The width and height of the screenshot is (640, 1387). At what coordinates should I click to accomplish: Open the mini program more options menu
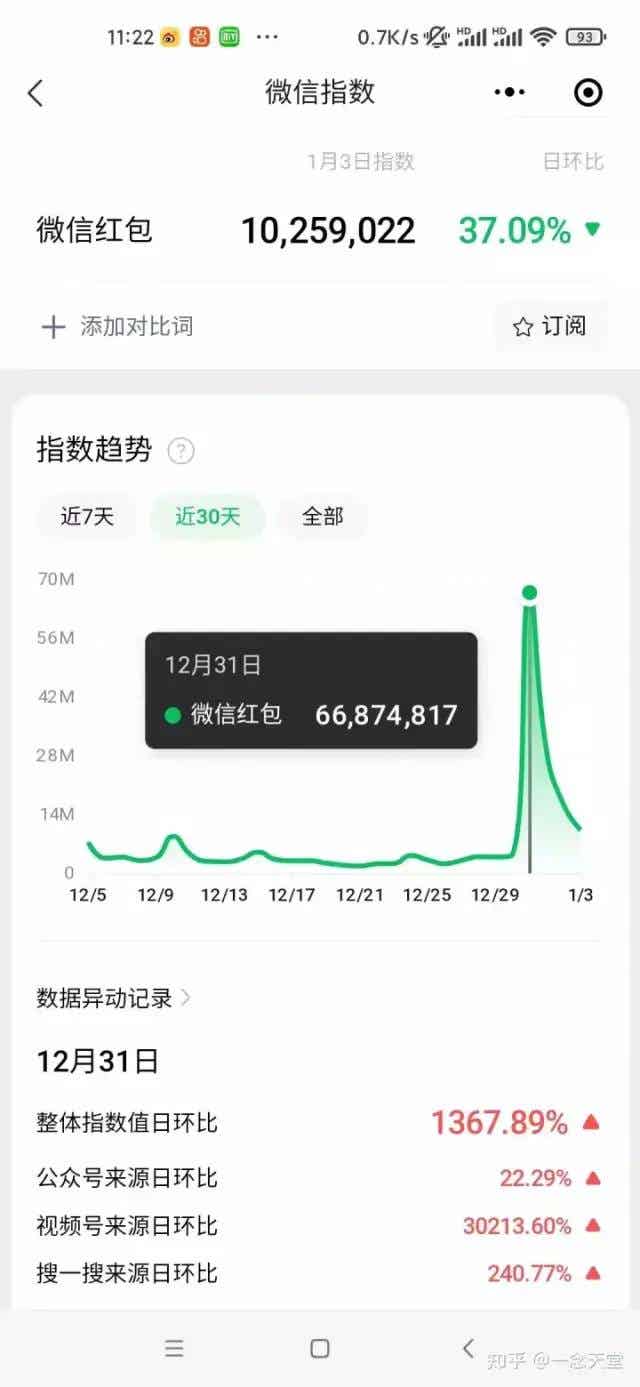(x=509, y=93)
